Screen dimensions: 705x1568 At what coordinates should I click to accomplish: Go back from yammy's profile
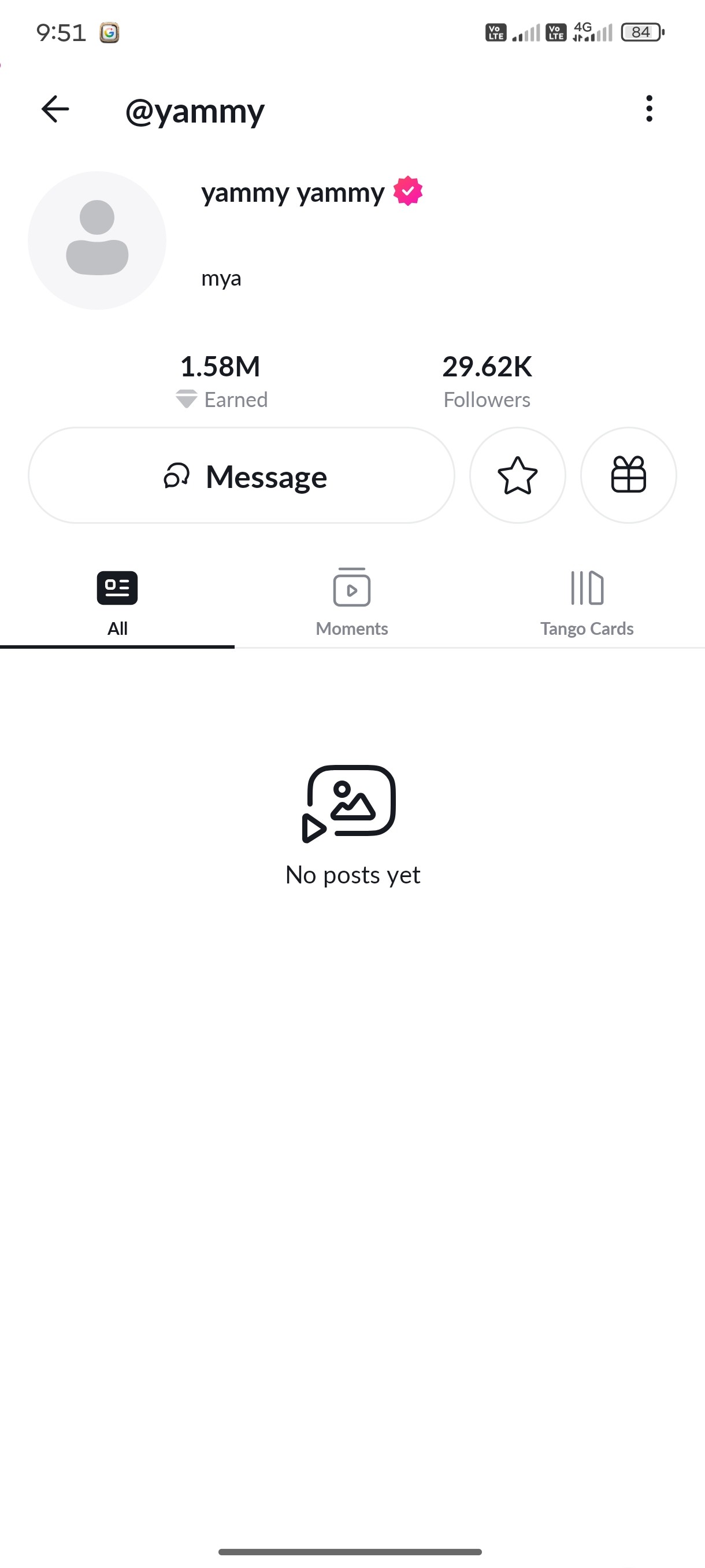pos(55,110)
